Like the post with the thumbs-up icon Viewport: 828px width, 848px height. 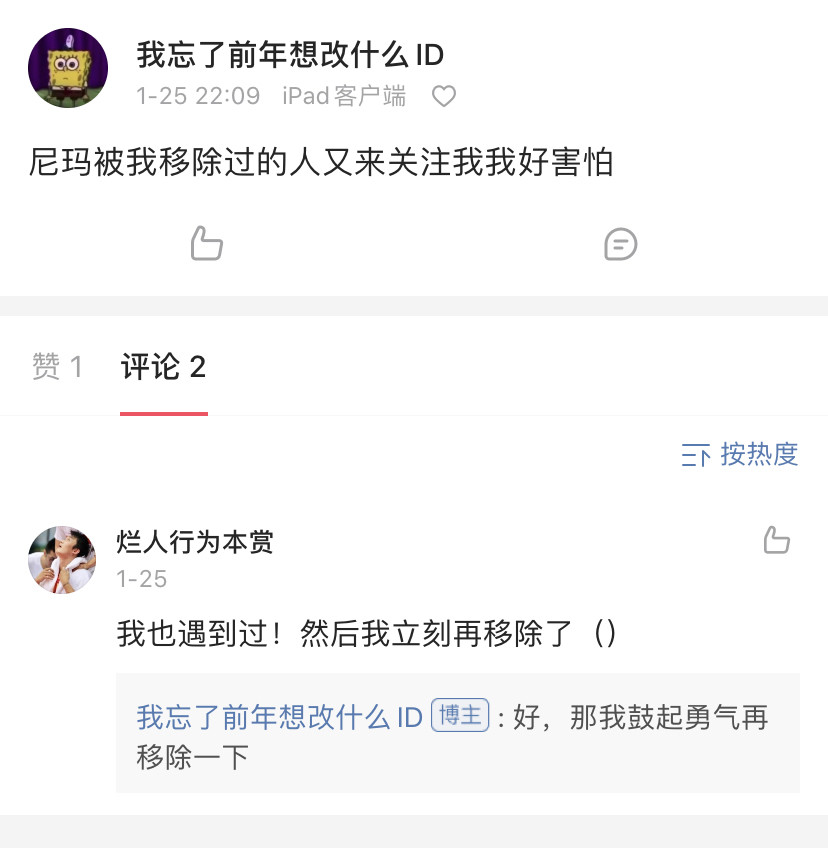click(206, 243)
